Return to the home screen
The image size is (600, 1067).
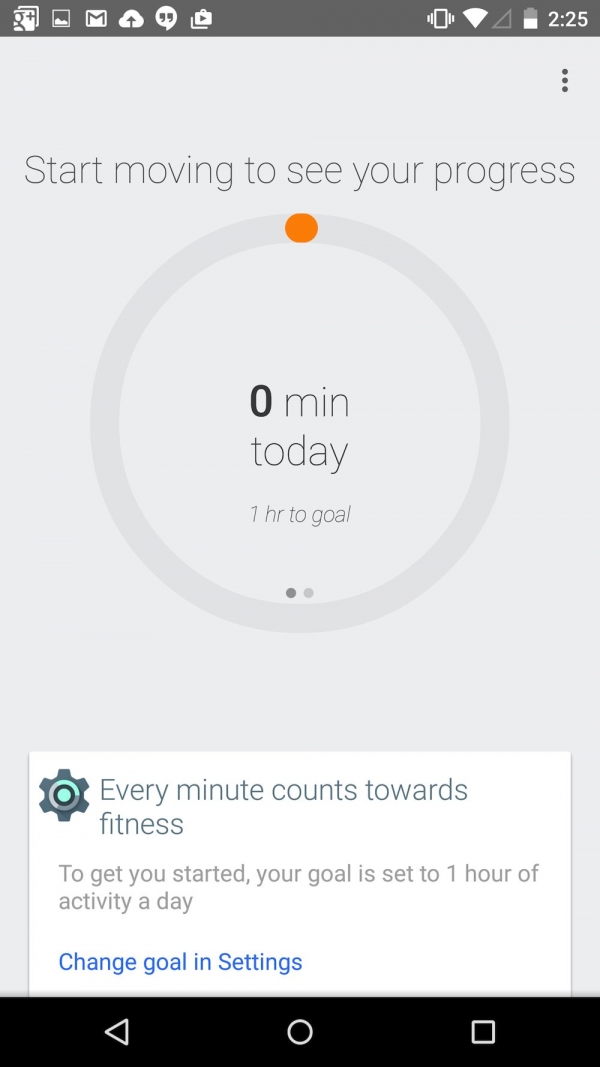pos(300,1032)
